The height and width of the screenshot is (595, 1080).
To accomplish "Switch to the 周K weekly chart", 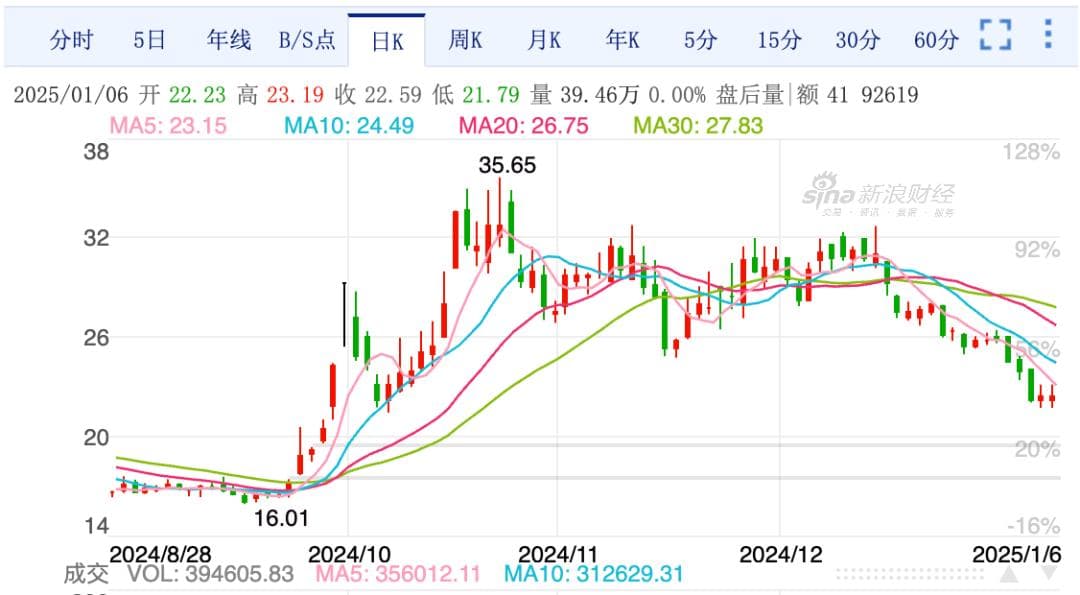I will coord(465,40).
